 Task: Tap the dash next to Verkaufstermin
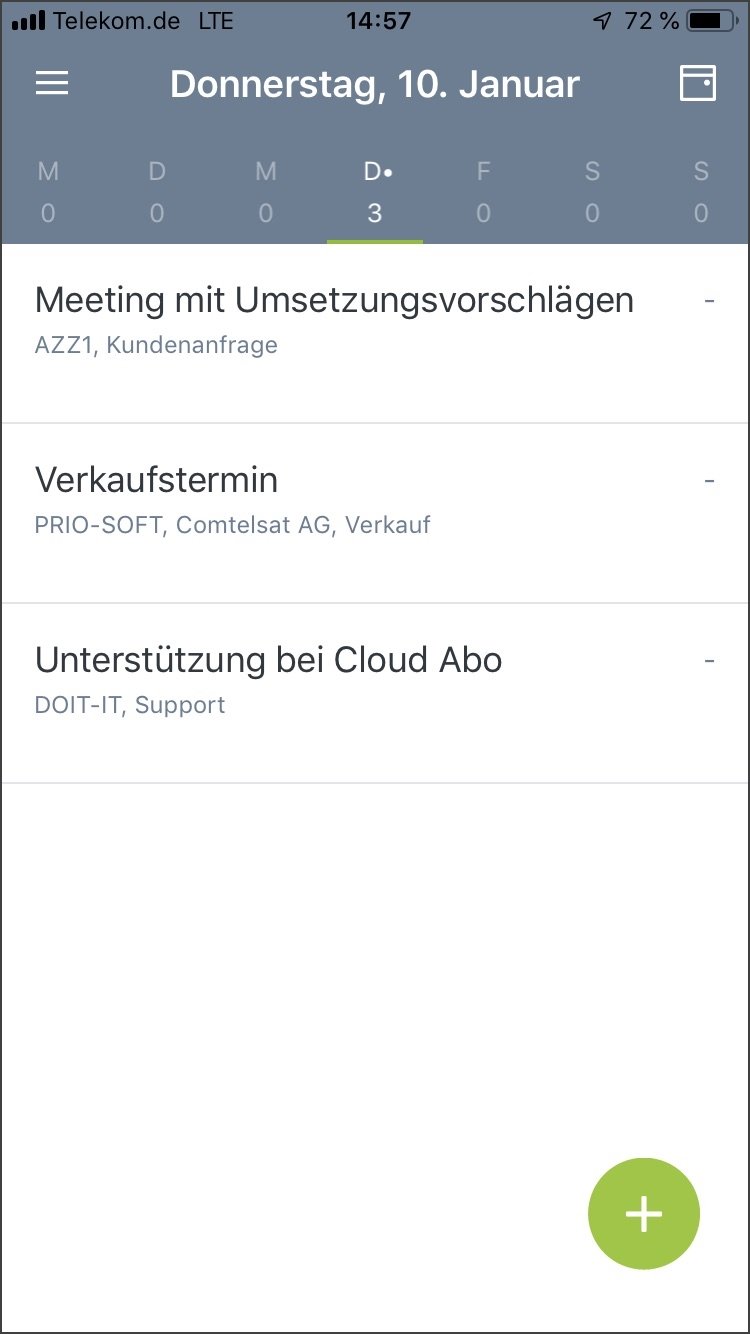[x=711, y=481]
